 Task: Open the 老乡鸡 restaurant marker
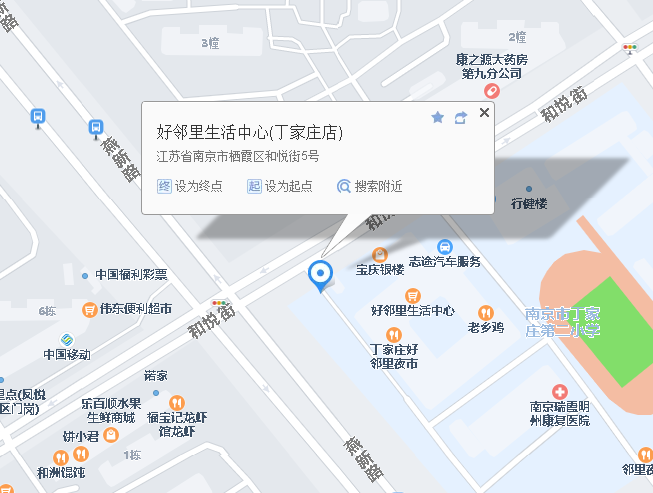pyautogui.click(x=485, y=312)
